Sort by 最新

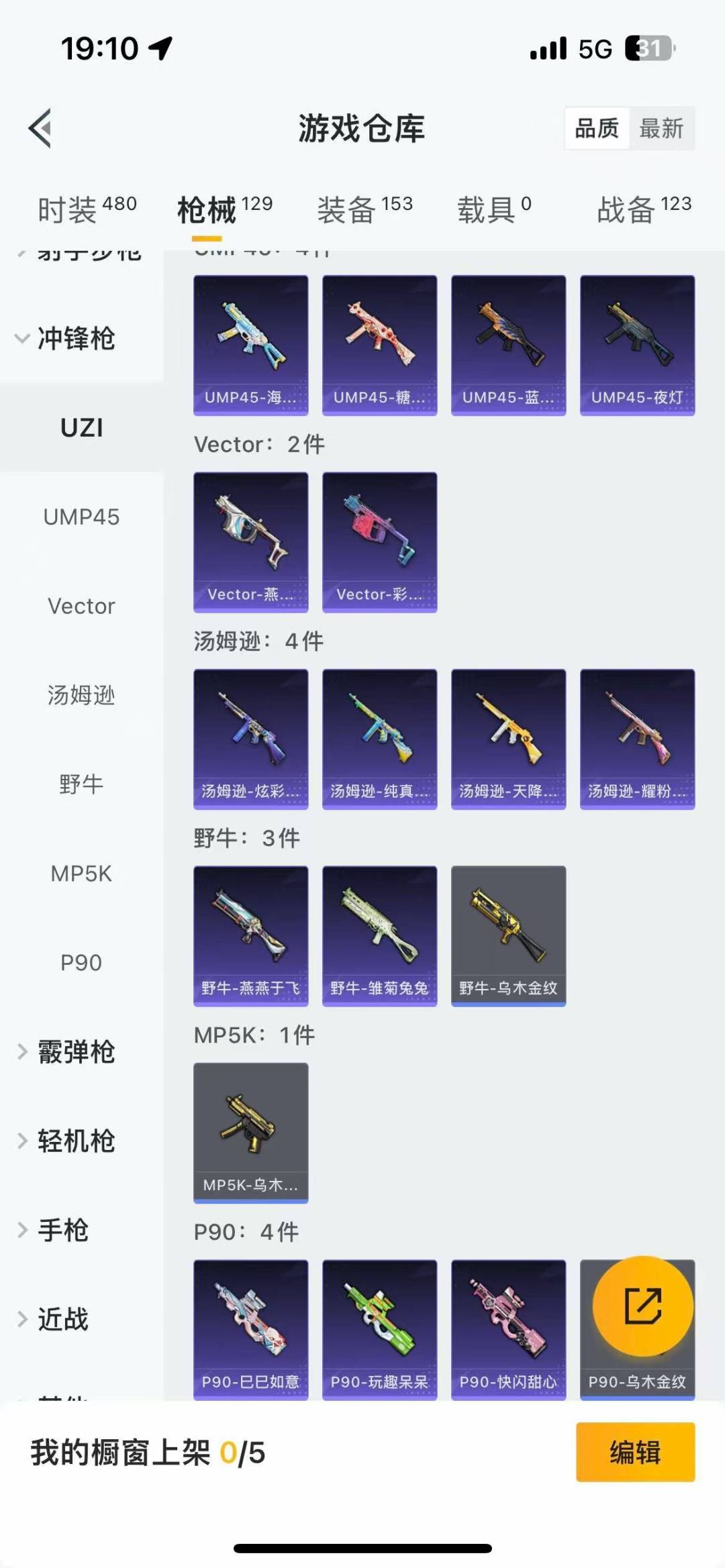click(661, 127)
